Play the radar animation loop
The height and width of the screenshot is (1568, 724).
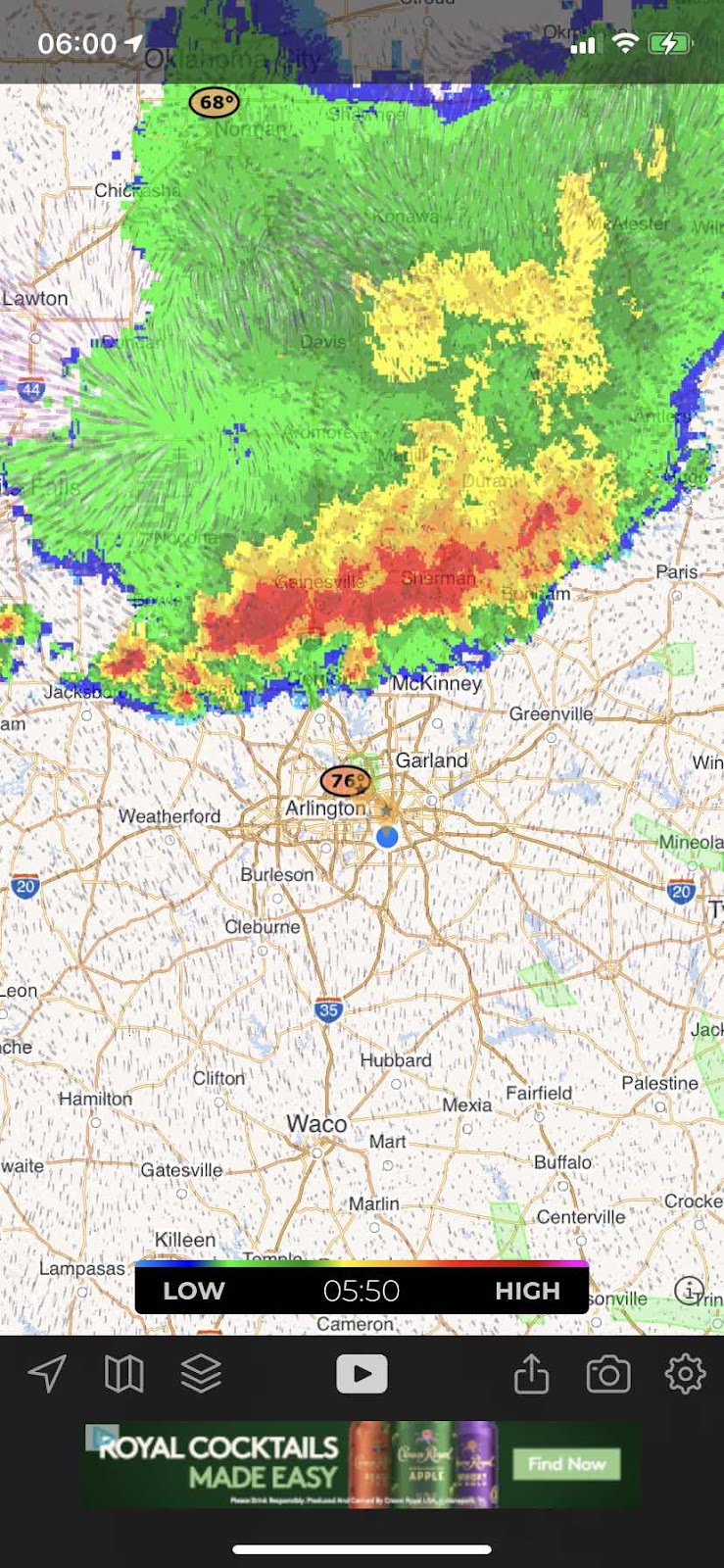coord(362,1373)
